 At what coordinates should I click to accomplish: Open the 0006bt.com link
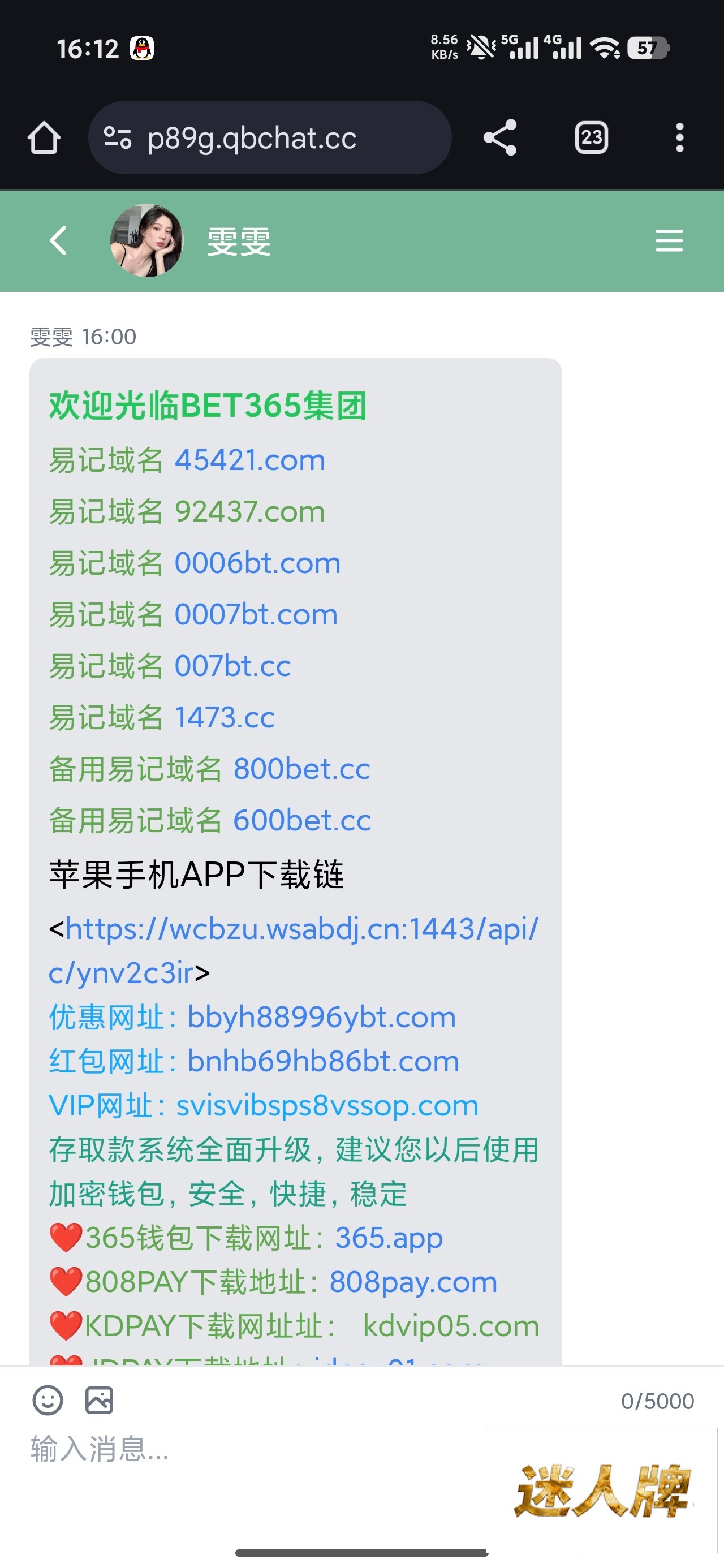click(x=257, y=563)
